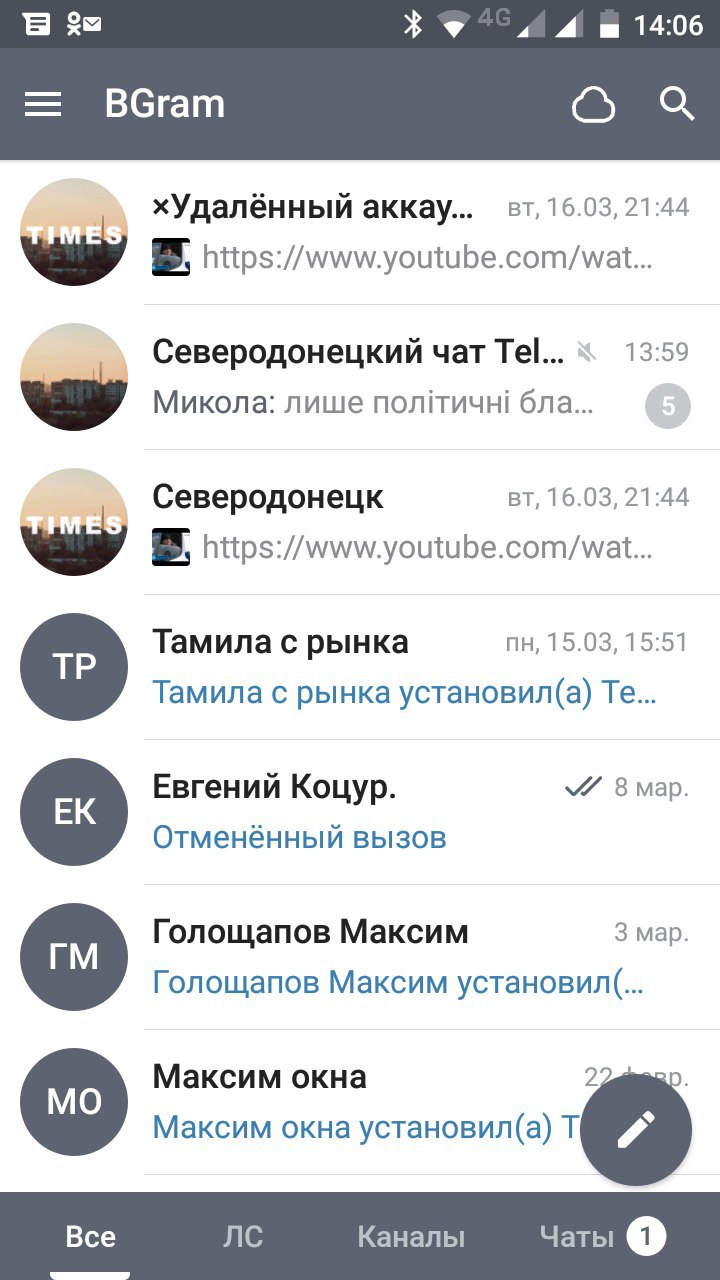Open the Удалённый аккаунт chat
This screenshot has height=1280, width=720.
[400, 232]
